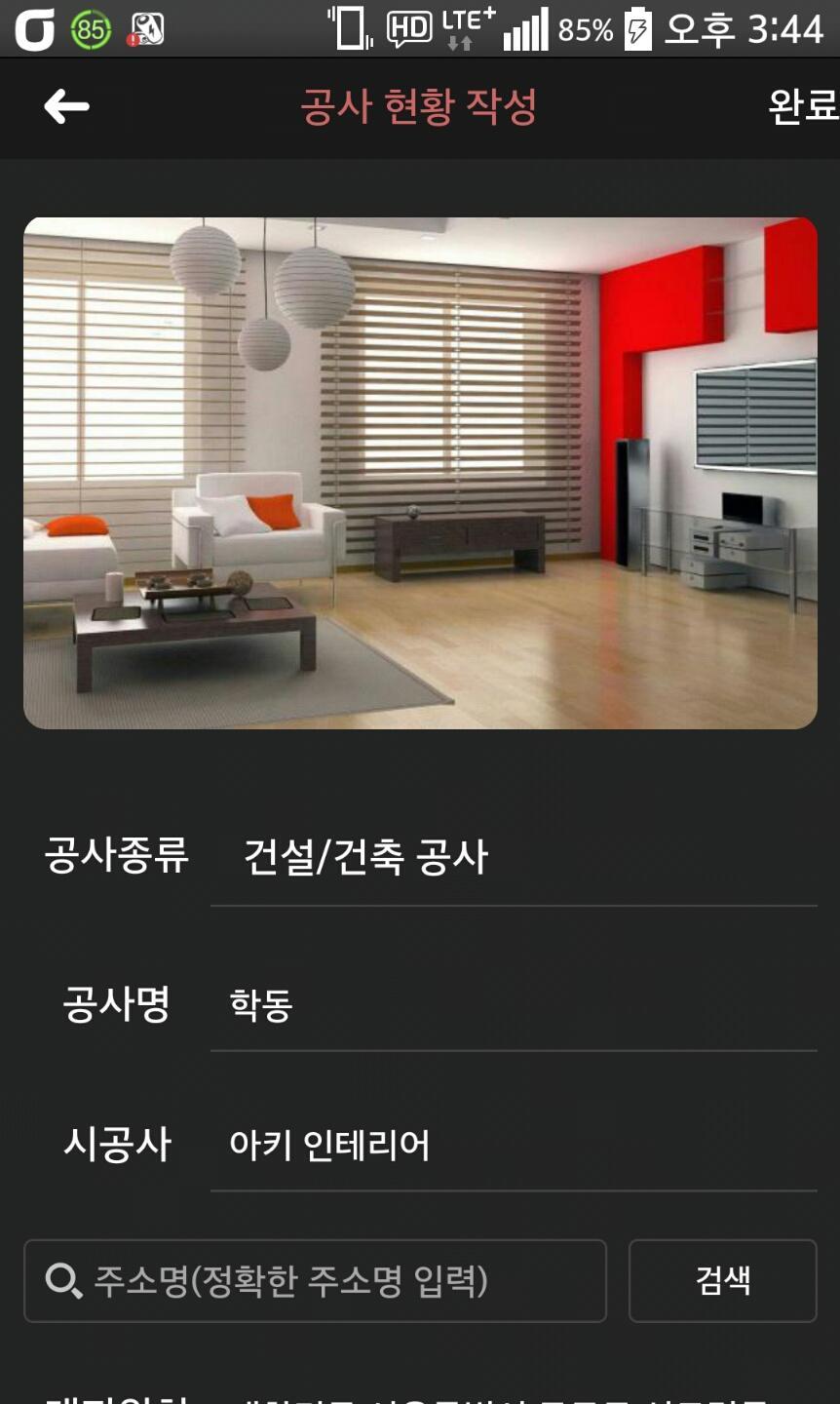Viewport: 840px width, 1404px height.
Task: Open the 공사종류 selector showing 건설/건축 공사
Action: [513, 858]
